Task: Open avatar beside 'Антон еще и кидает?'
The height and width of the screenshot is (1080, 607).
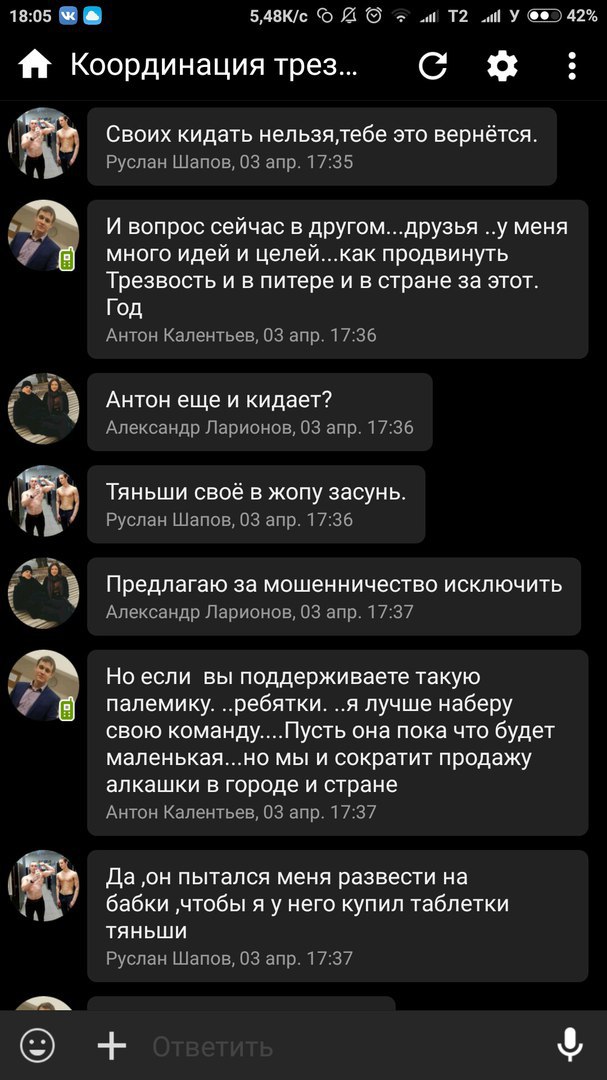Action: pyautogui.click(x=44, y=408)
